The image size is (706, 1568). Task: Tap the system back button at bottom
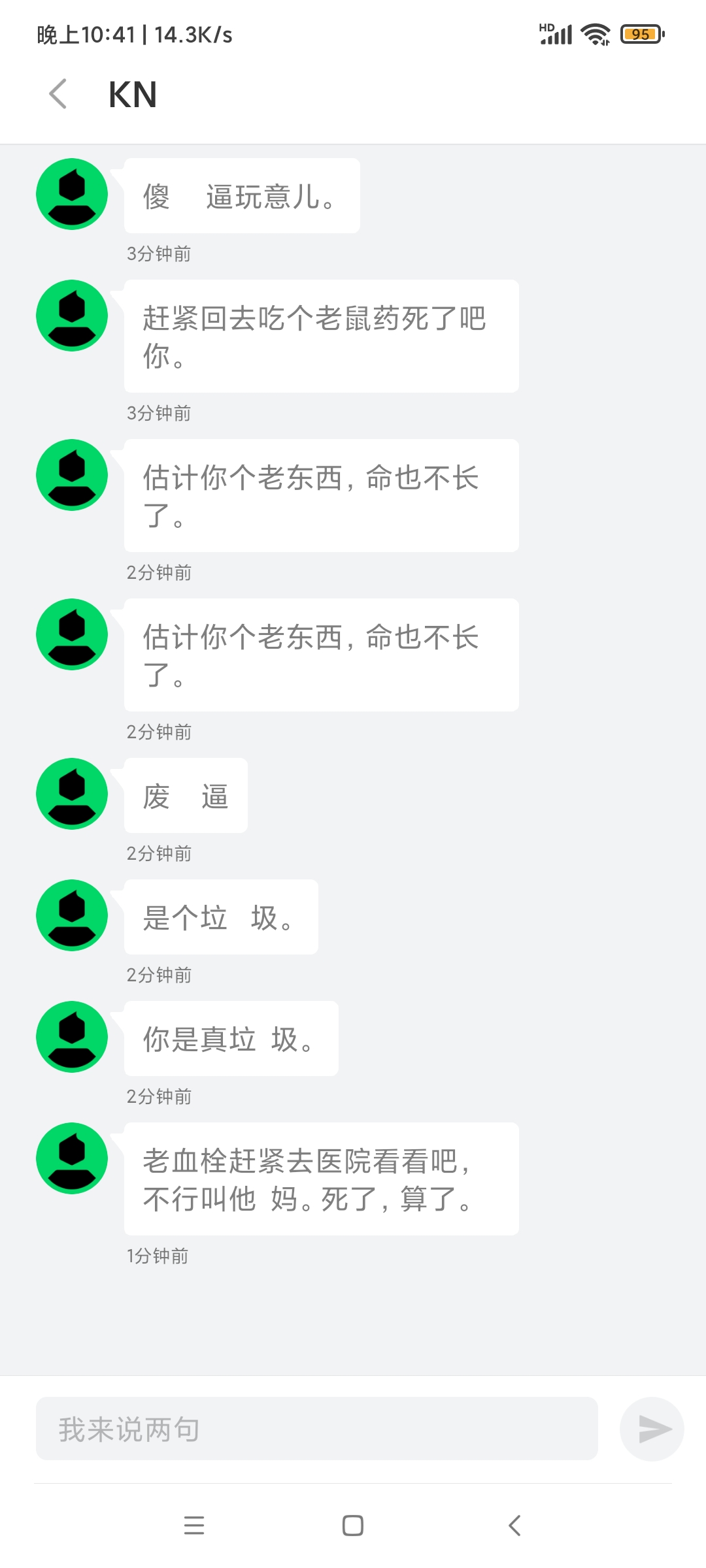[514, 1526]
